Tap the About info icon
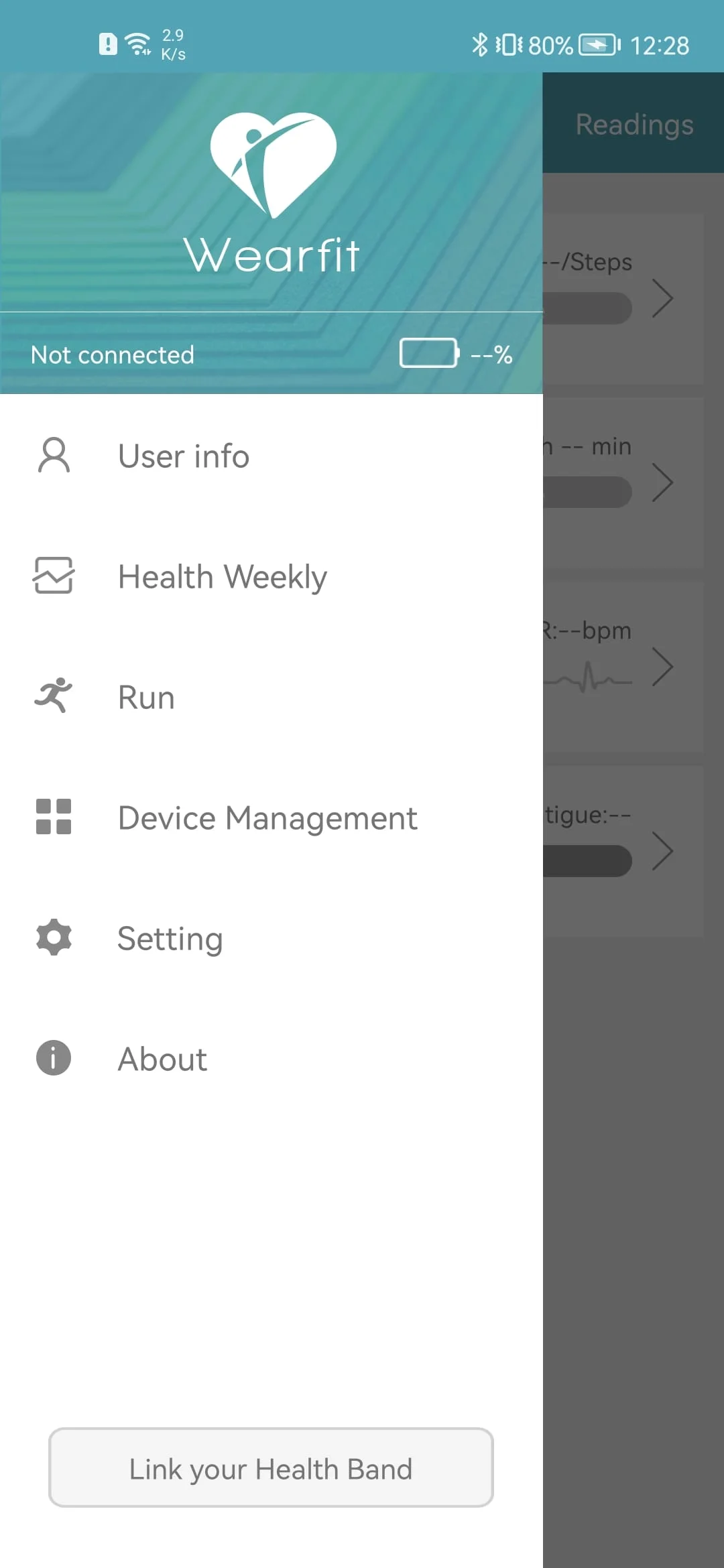Screen dimensions: 724x1568 [53, 1057]
